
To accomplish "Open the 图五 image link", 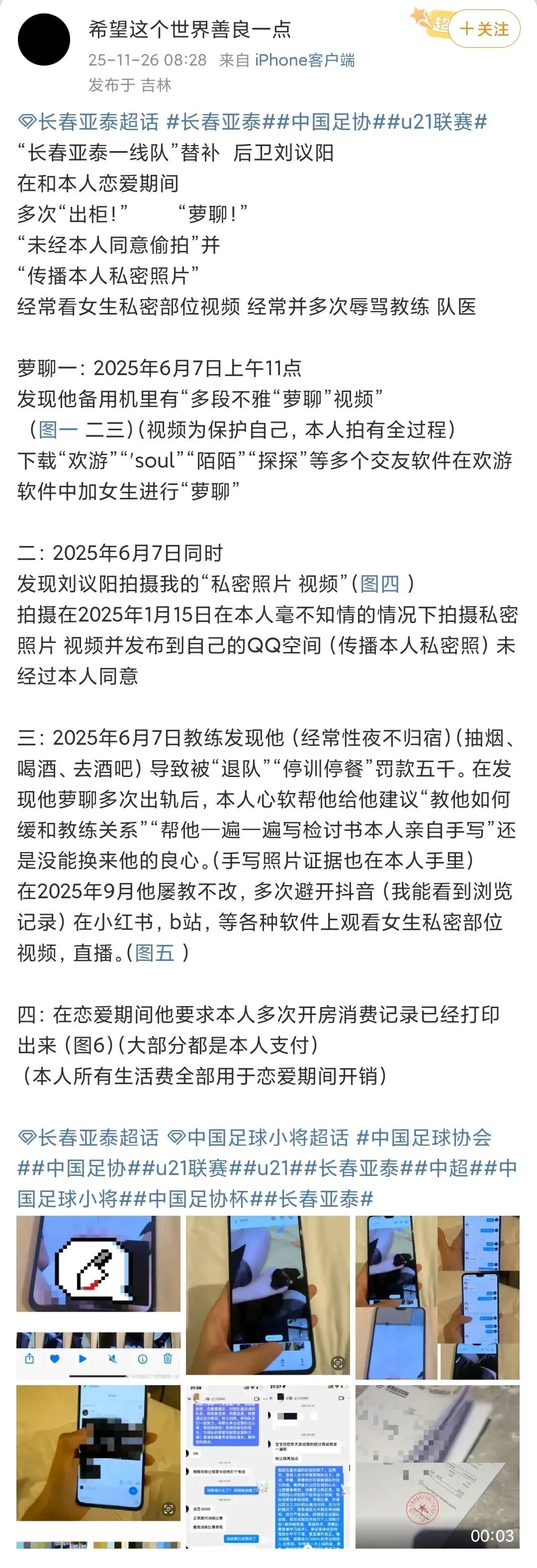I will [154, 952].
